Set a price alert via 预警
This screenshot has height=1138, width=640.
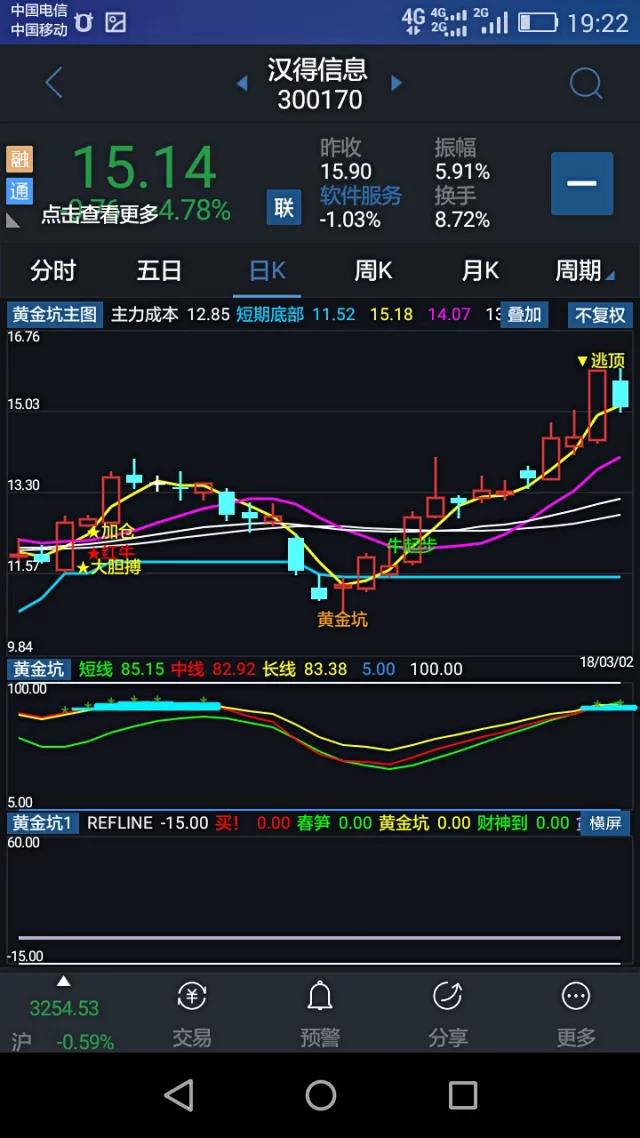click(x=320, y=1012)
